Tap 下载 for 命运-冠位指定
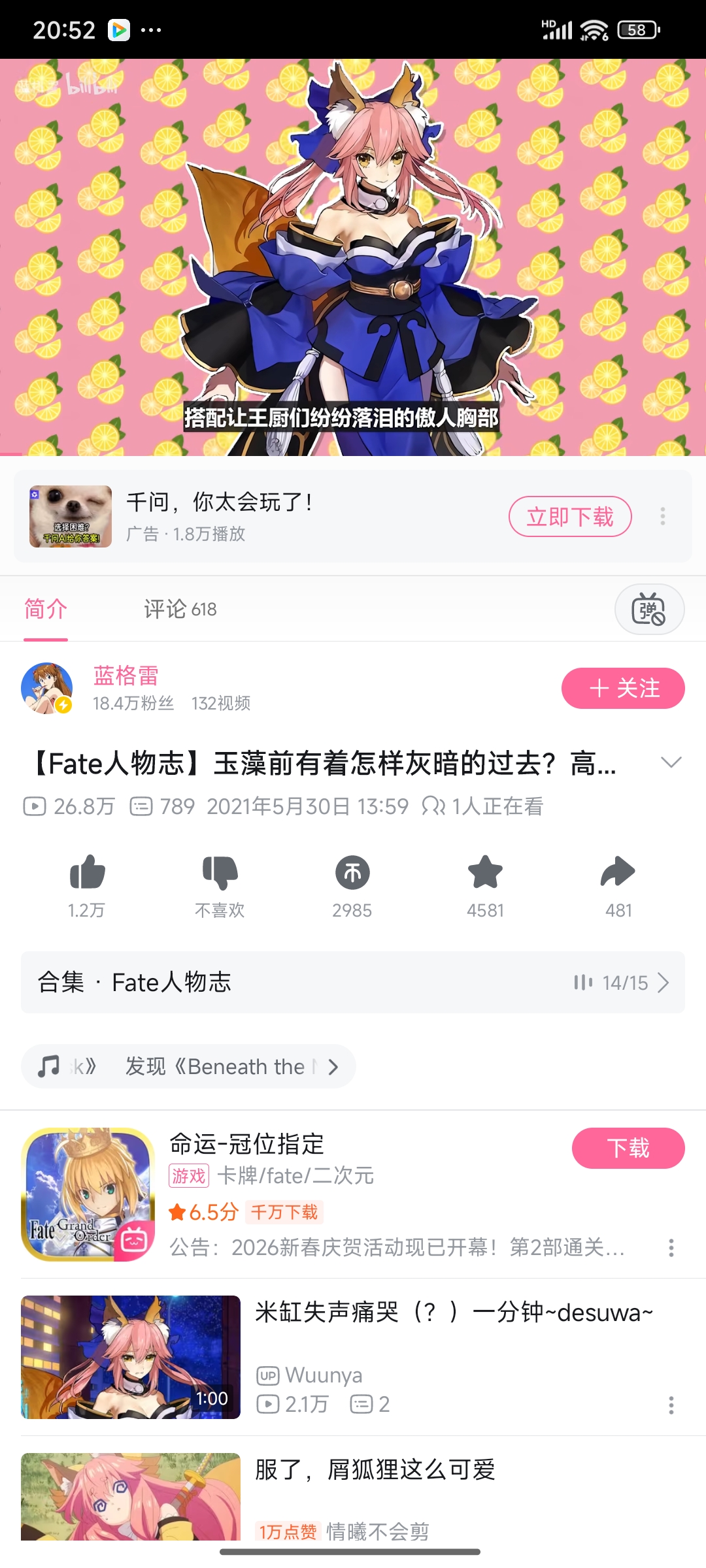The width and height of the screenshot is (706, 1568). (x=628, y=1148)
